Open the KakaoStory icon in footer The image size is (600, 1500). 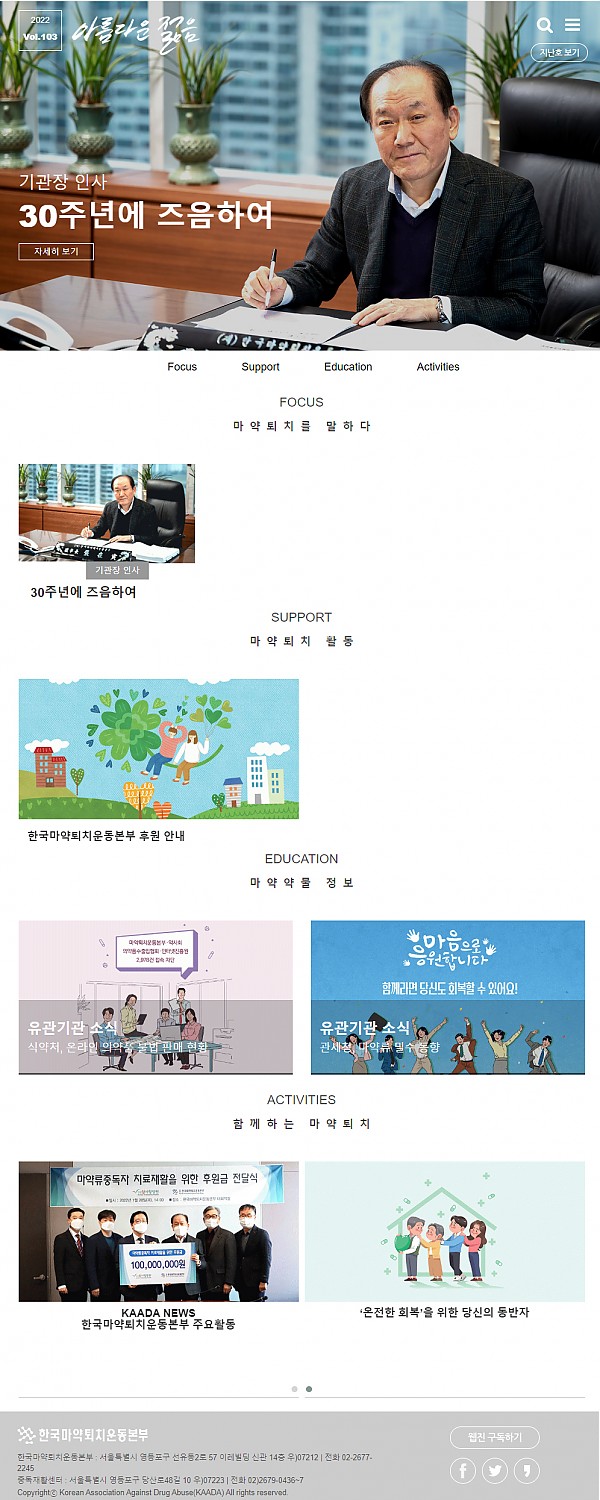pos(526,1470)
